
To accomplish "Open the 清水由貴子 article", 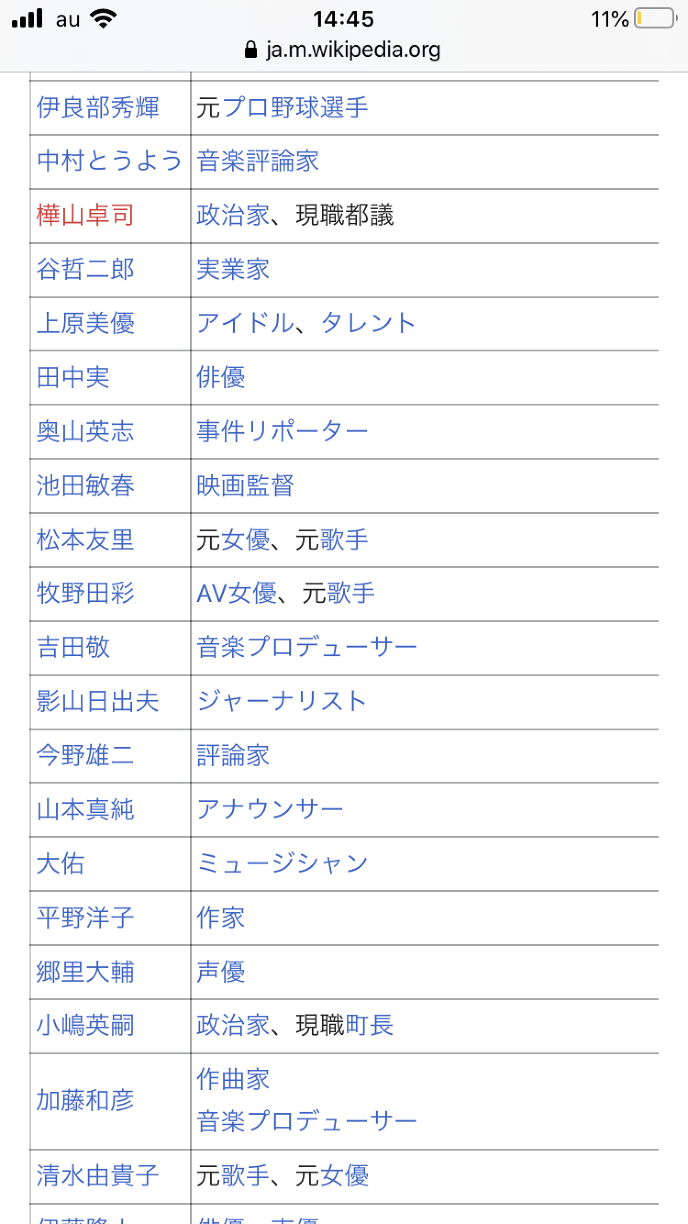I will (x=98, y=1175).
